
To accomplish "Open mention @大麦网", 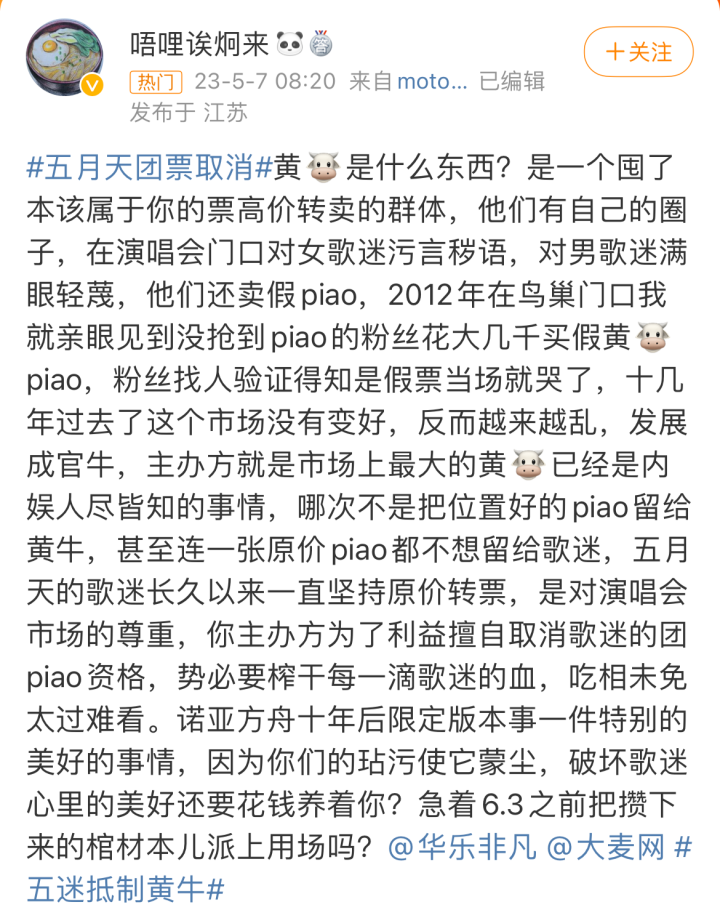I will pos(606,850).
